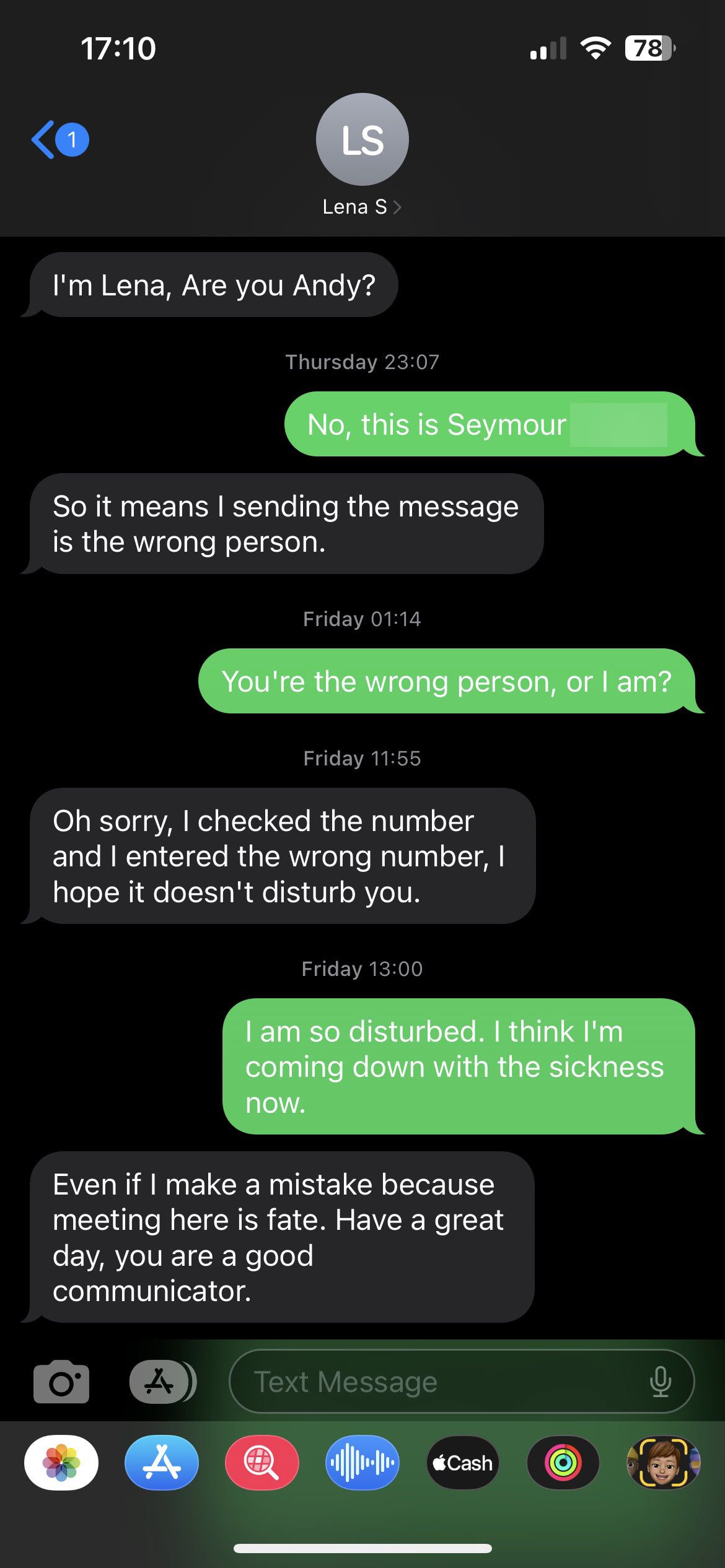Open the #images search app
The image size is (725, 1568).
pyautogui.click(x=262, y=1463)
